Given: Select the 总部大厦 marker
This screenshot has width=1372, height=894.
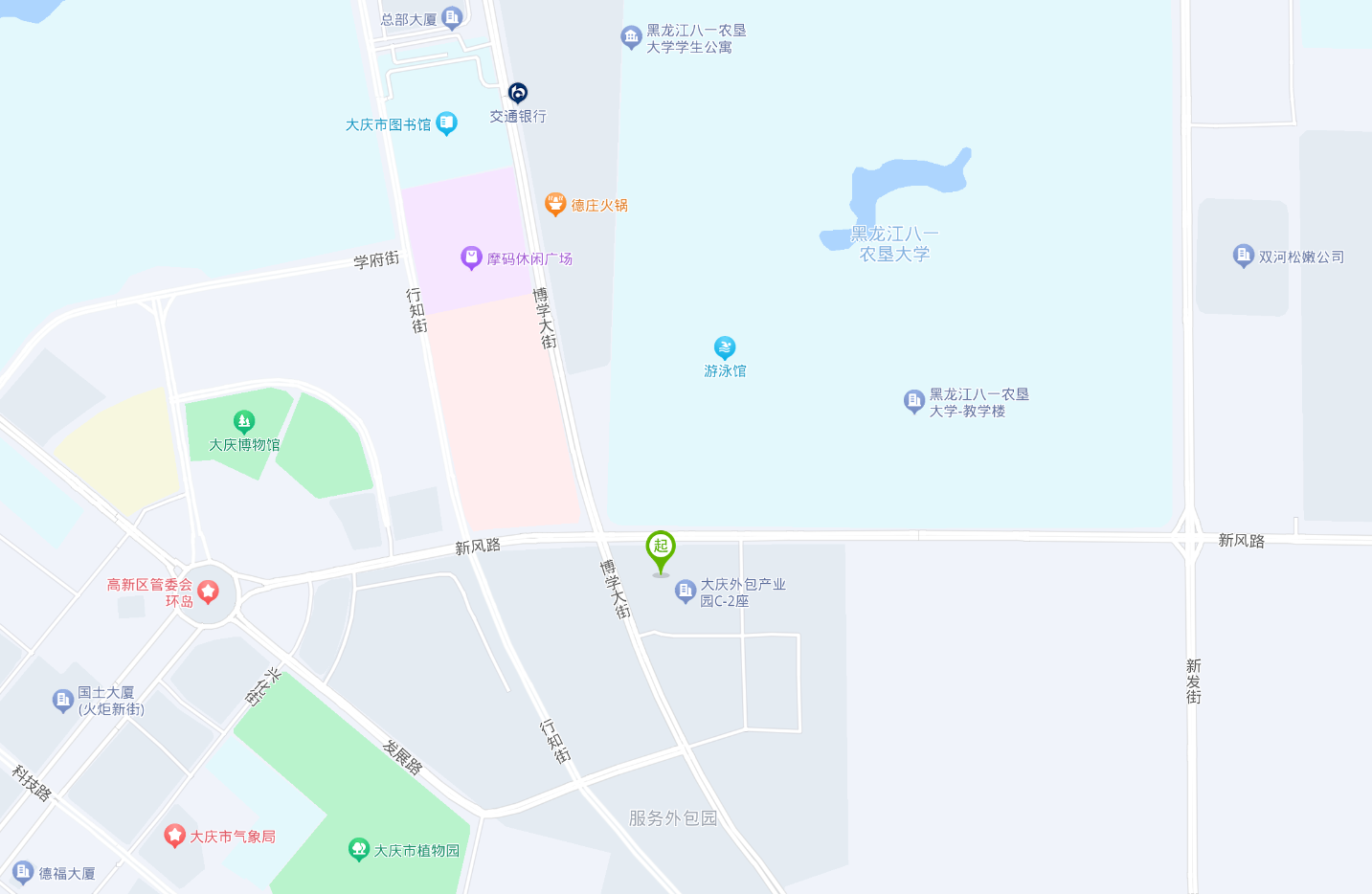Looking at the screenshot, I should [452, 17].
